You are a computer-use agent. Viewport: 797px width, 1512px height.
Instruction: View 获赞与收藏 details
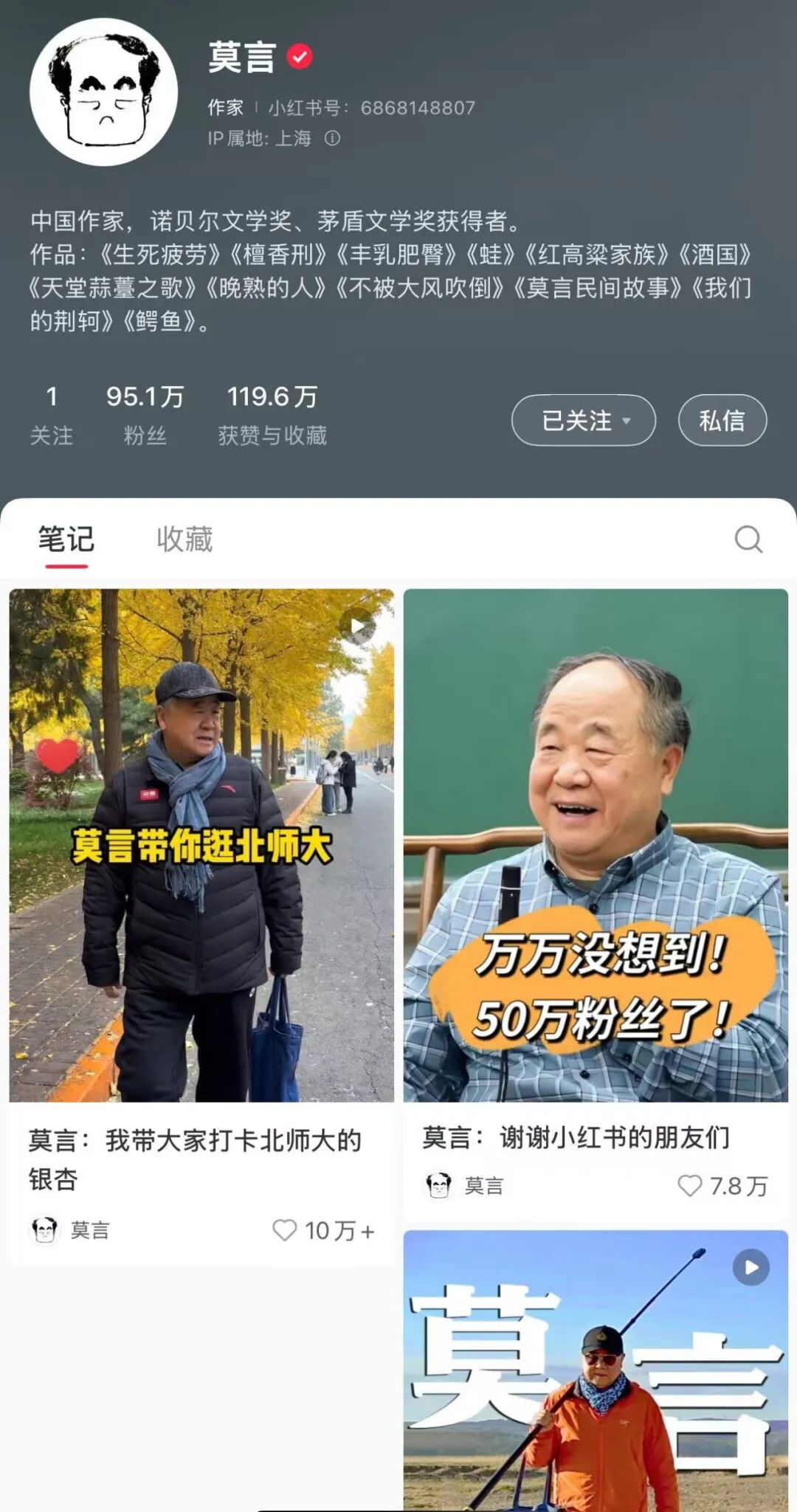272,415
